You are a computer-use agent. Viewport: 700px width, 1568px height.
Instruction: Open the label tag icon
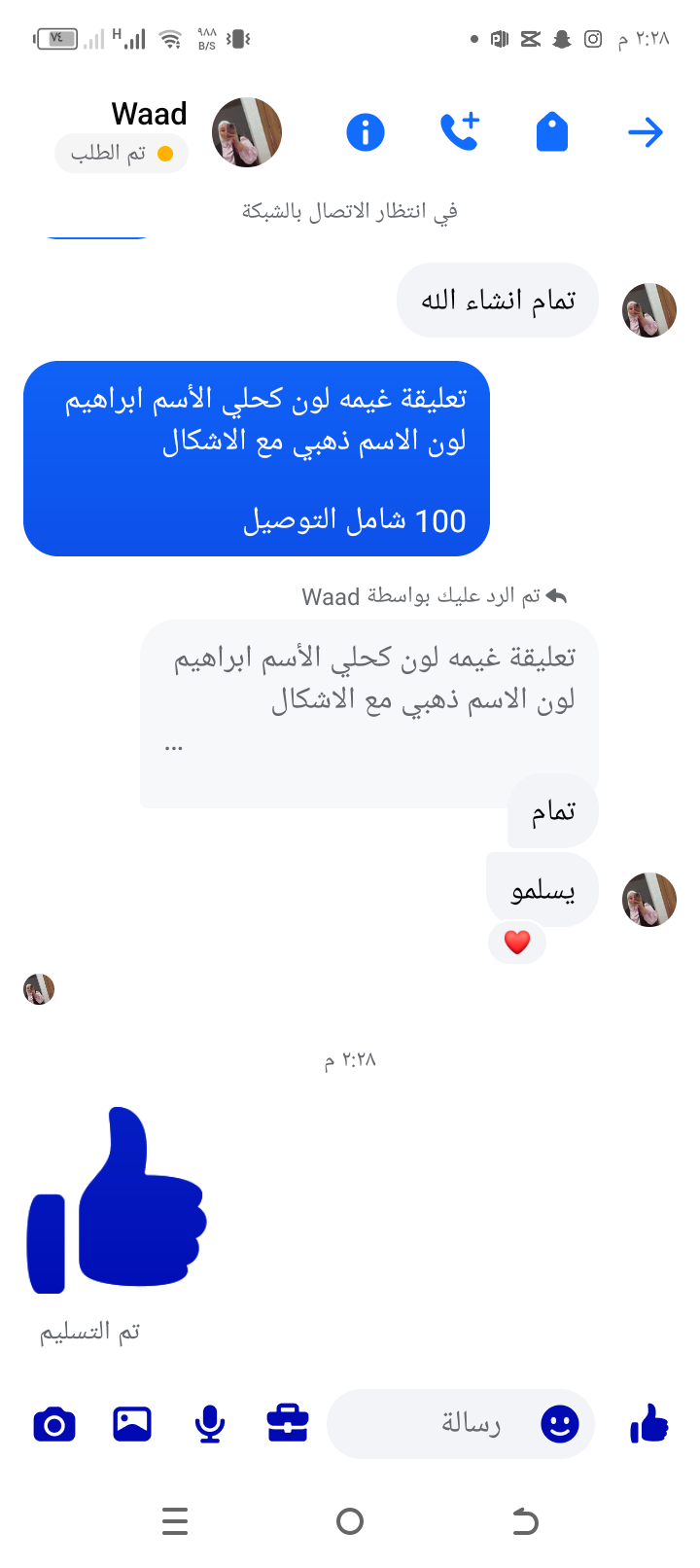(x=551, y=132)
